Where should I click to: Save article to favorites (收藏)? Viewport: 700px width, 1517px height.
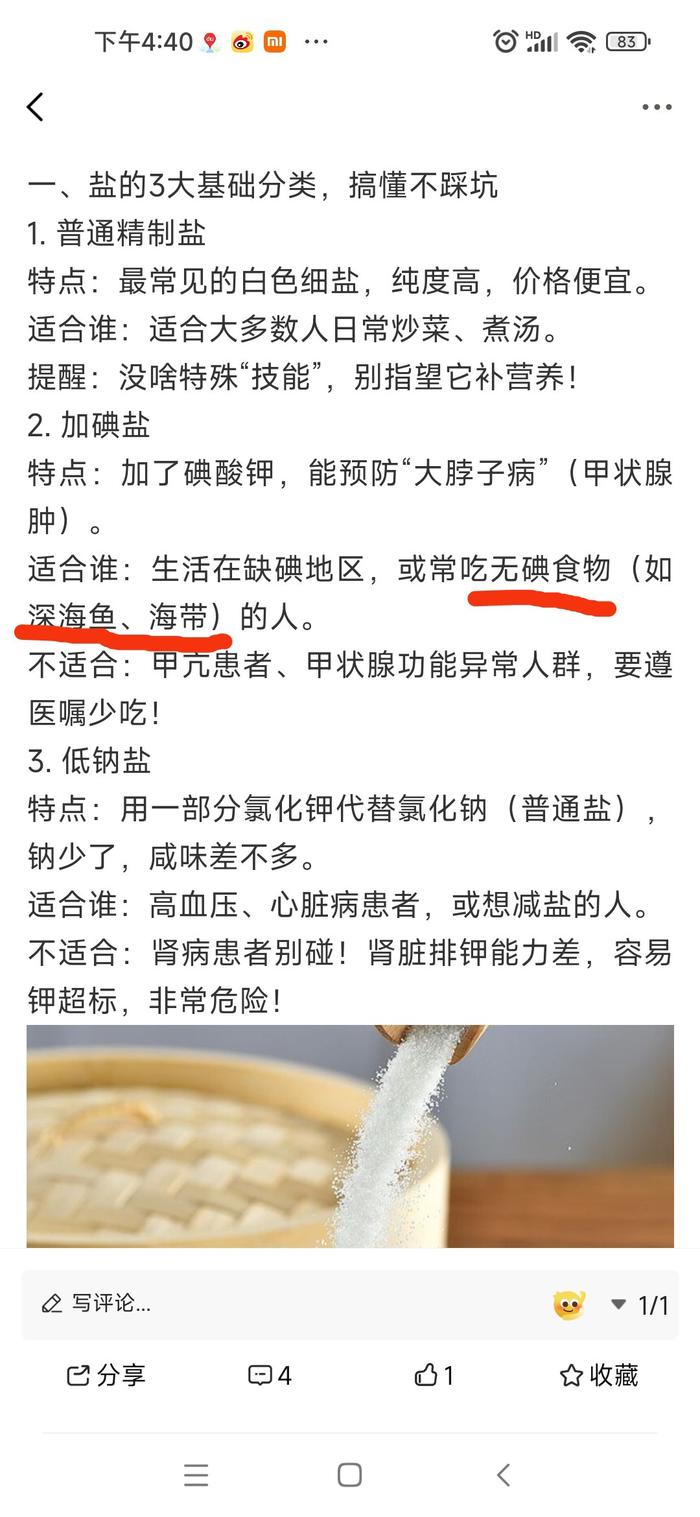pyautogui.click(x=598, y=1376)
